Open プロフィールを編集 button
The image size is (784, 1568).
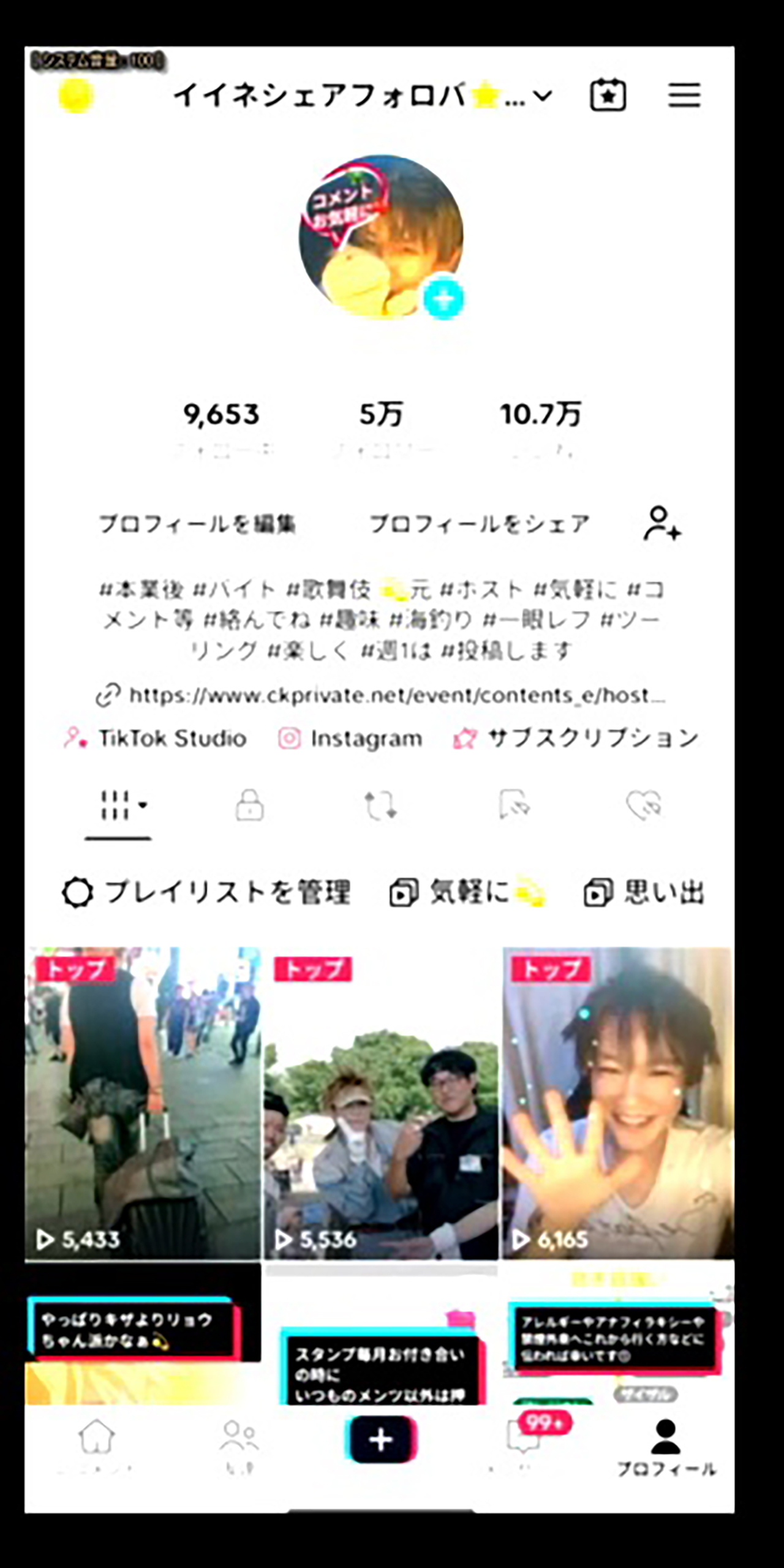point(197,524)
